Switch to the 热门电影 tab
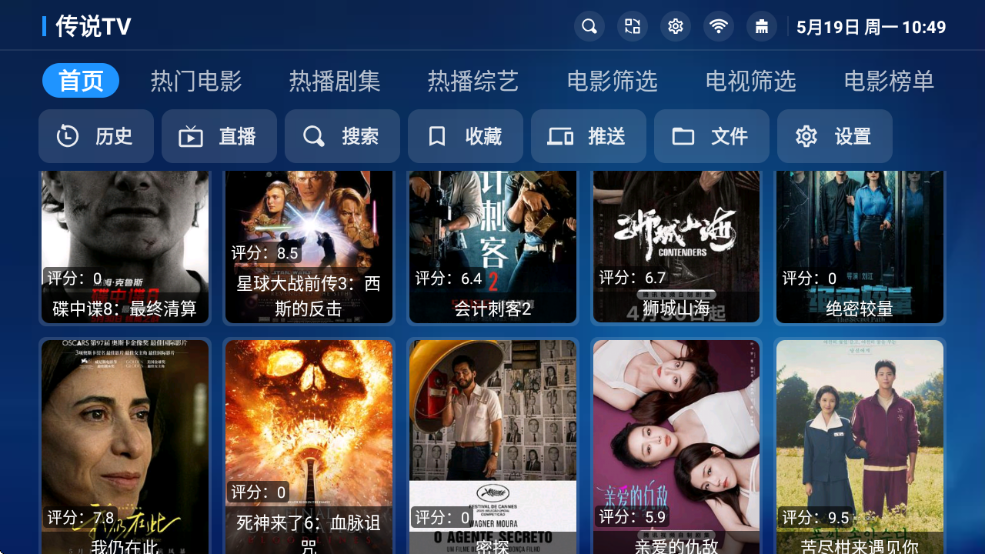The height and width of the screenshot is (554, 985). 196,81
